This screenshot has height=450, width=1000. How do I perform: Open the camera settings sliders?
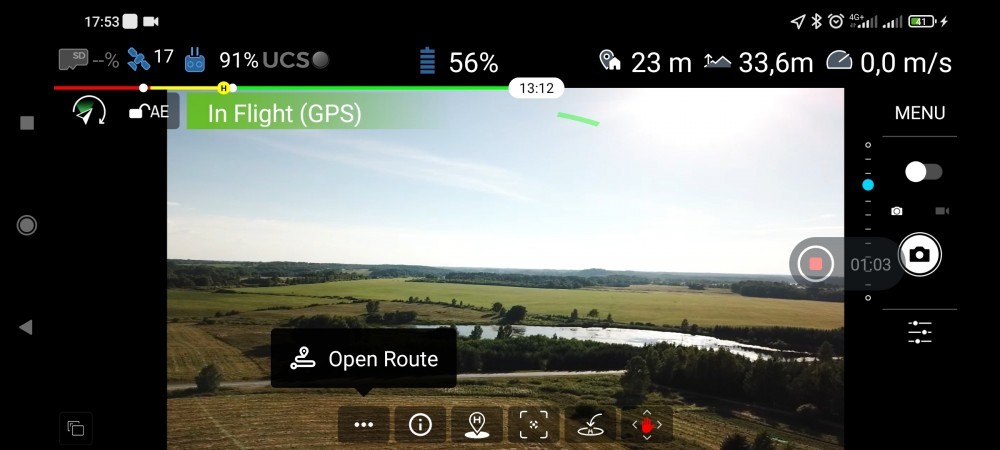[919, 332]
